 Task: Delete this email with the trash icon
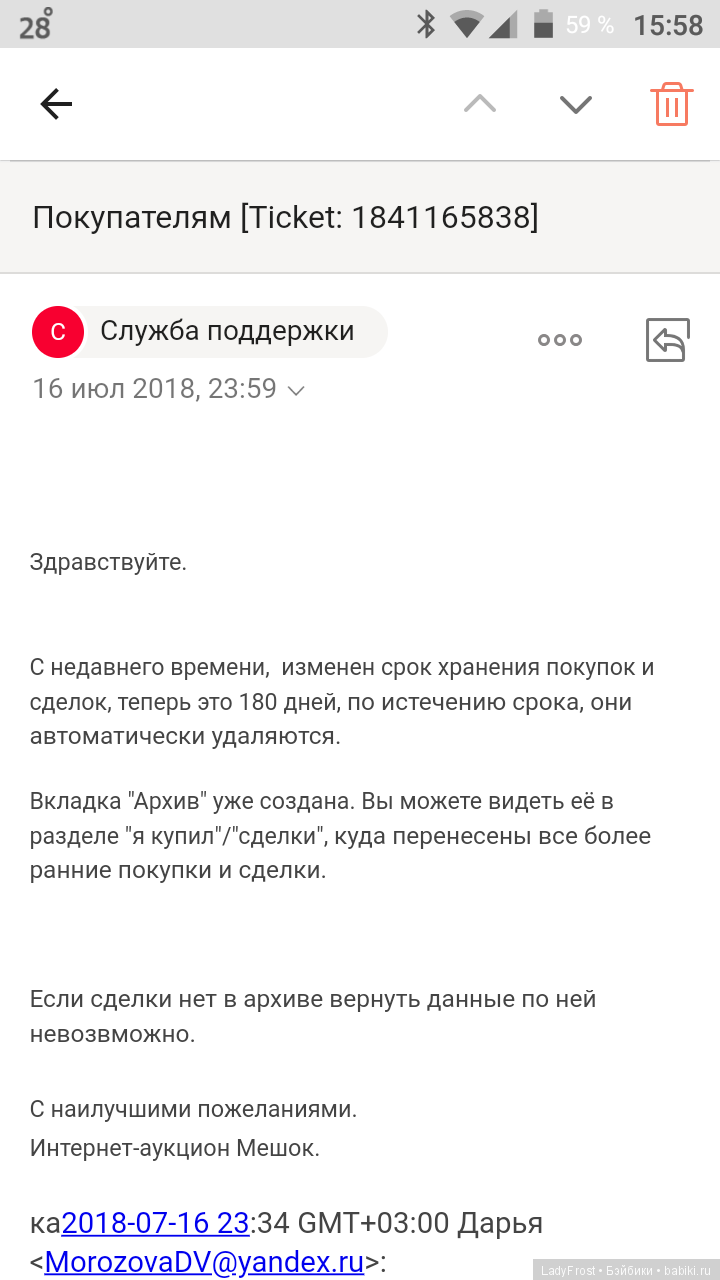(671, 104)
